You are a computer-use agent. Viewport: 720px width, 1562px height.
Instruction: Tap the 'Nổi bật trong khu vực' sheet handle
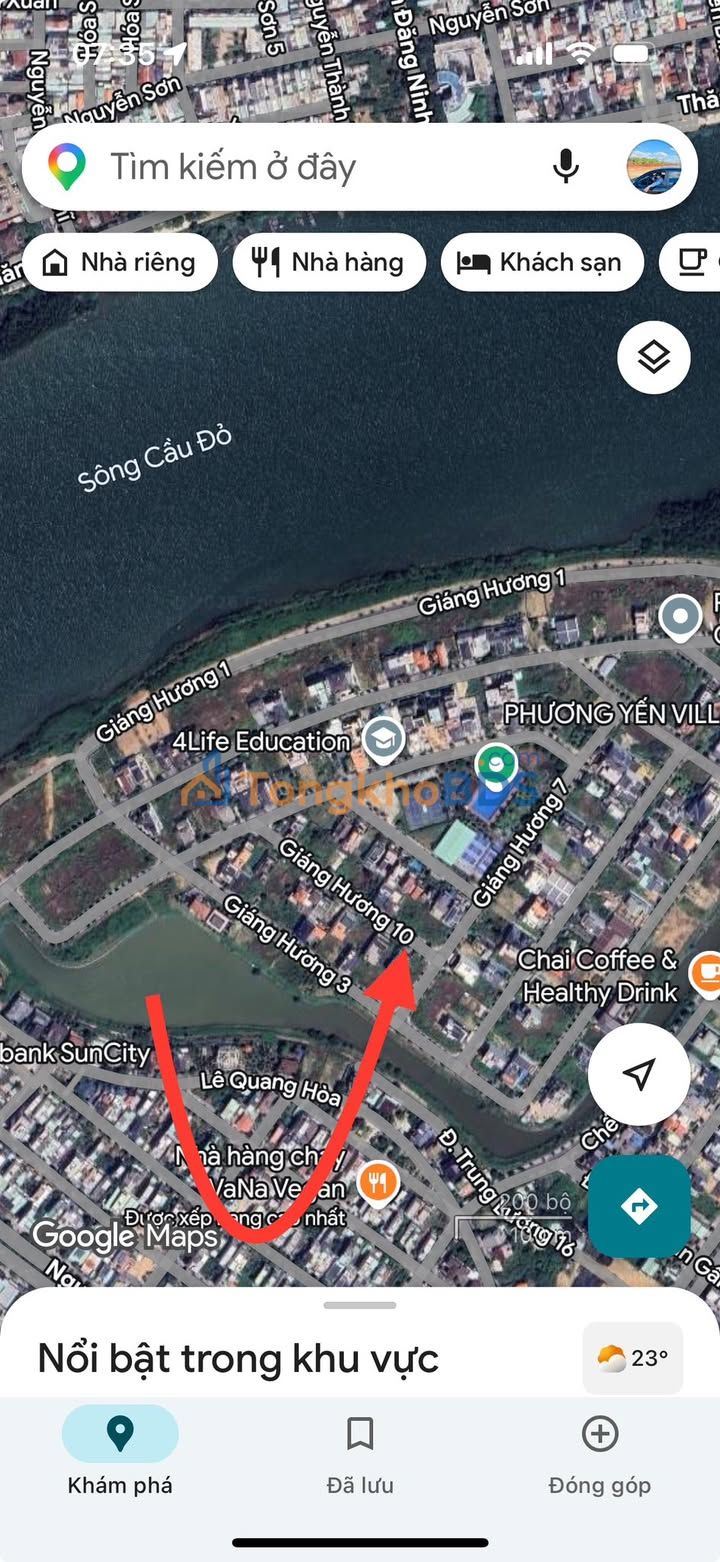click(360, 1305)
